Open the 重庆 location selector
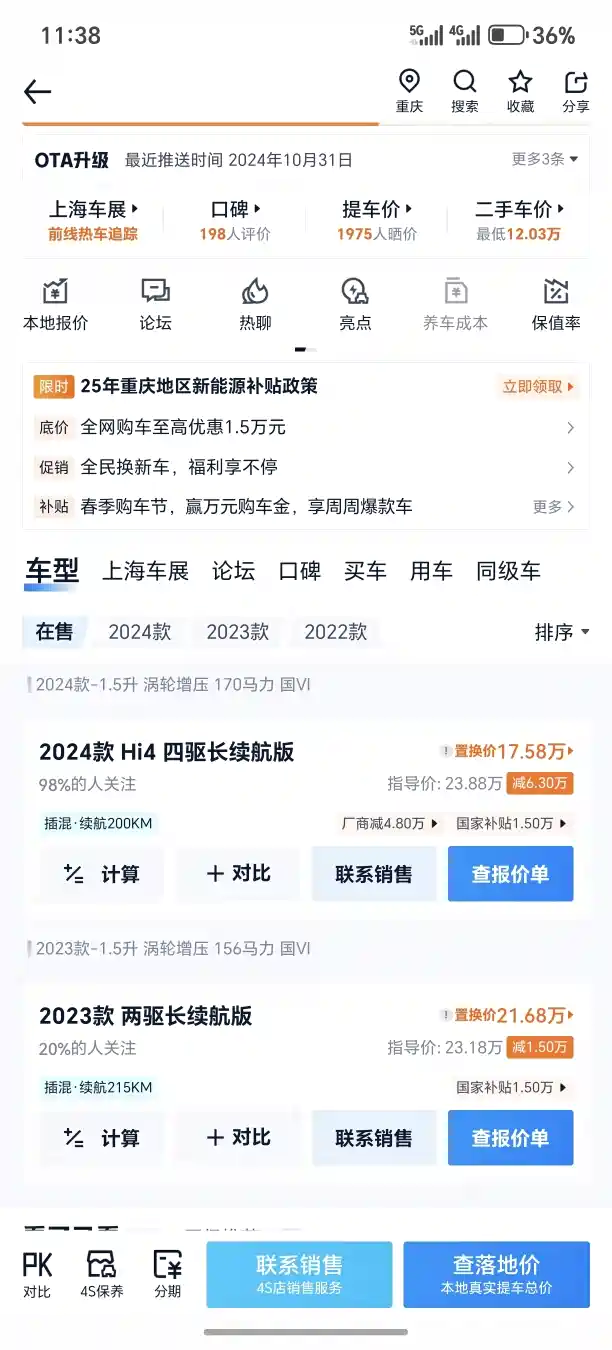 [409, 91]
